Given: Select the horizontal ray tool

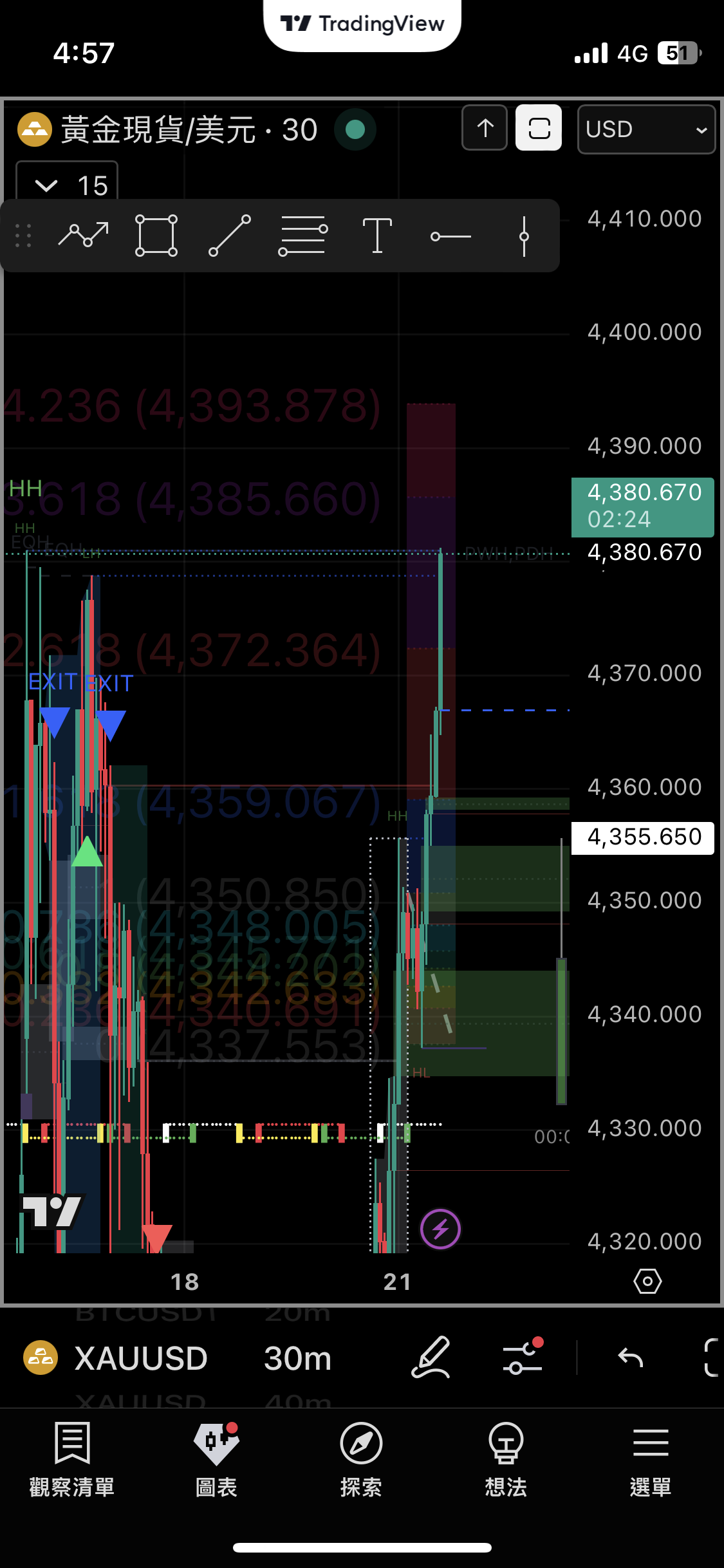Looking at the screenshot, I should [x=450, y=236].
